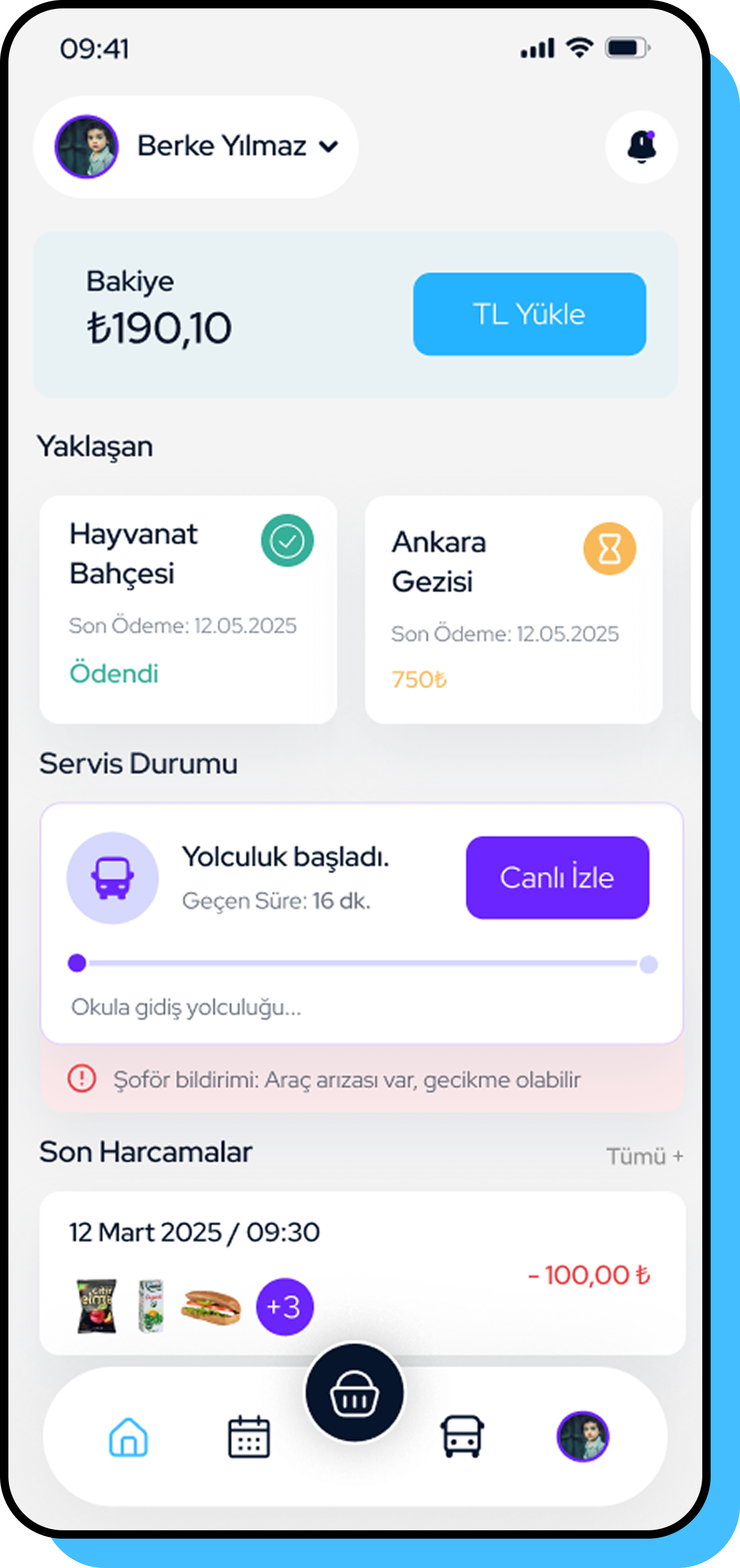Screen dimensions: 740x1568
Task: View all expenses with Tümü +
Action: pyautogui.click(x=644, y=1156)
